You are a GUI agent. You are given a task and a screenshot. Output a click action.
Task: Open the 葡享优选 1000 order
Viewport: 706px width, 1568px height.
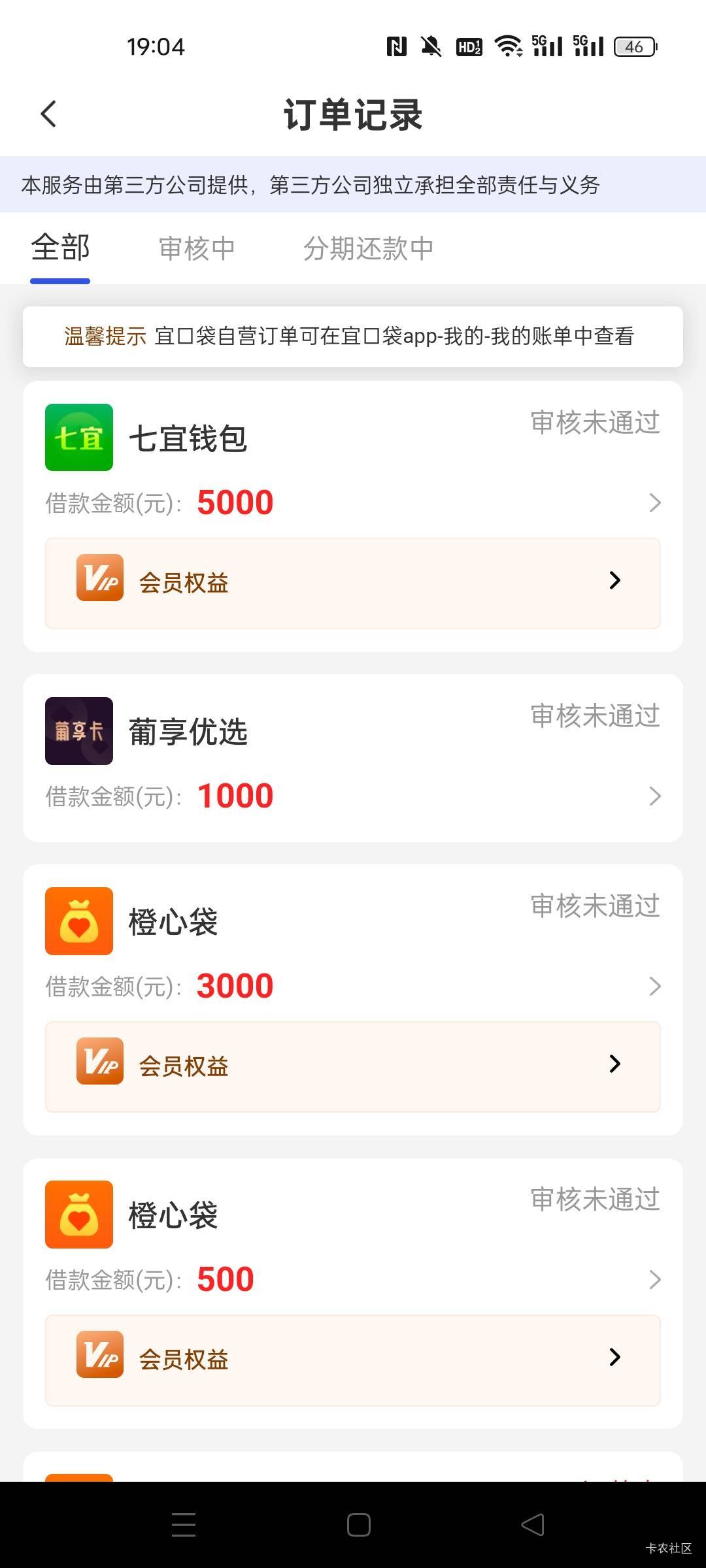[x=353, y=758]
